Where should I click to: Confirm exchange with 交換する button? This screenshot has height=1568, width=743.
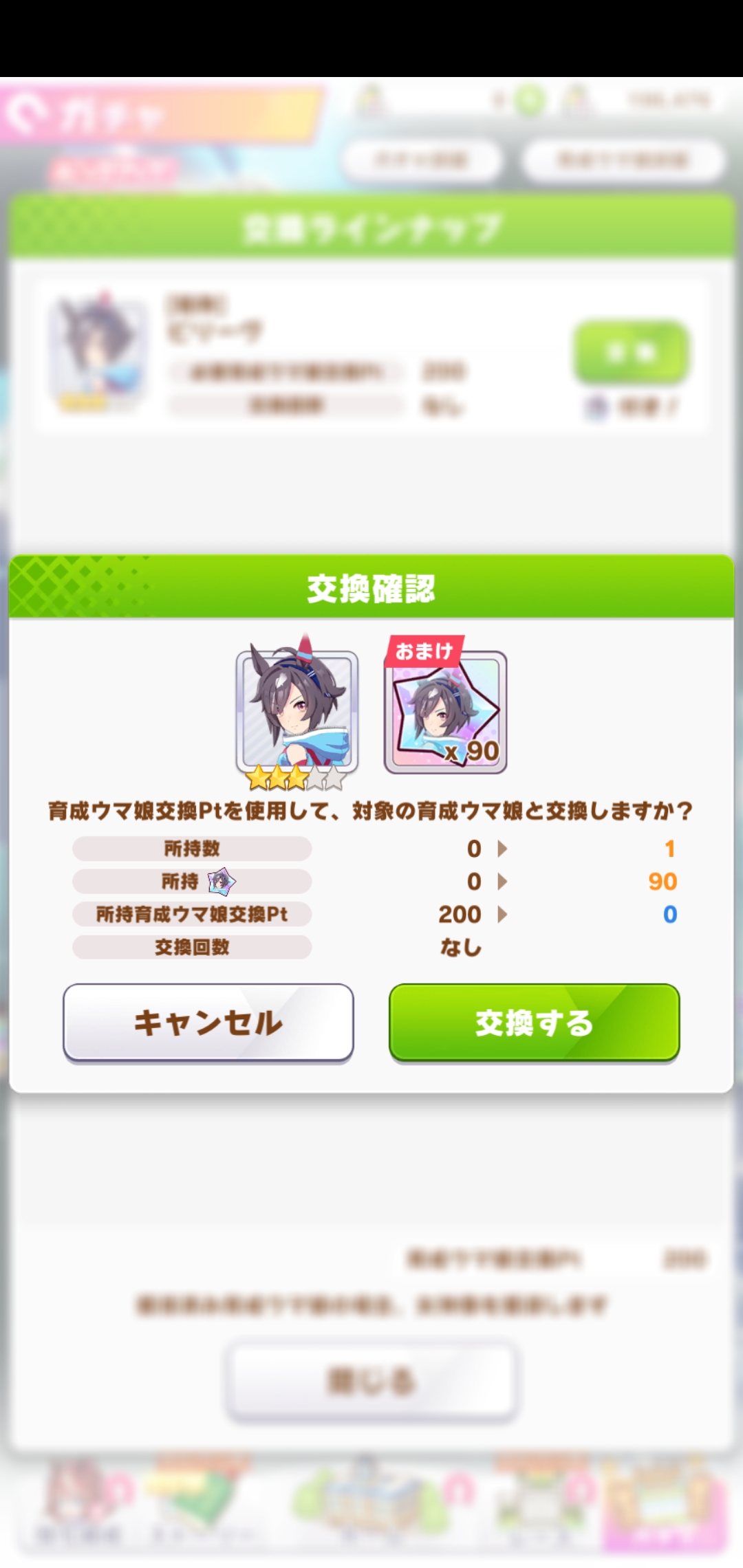pyautogui.click(x=535, y=1023)
